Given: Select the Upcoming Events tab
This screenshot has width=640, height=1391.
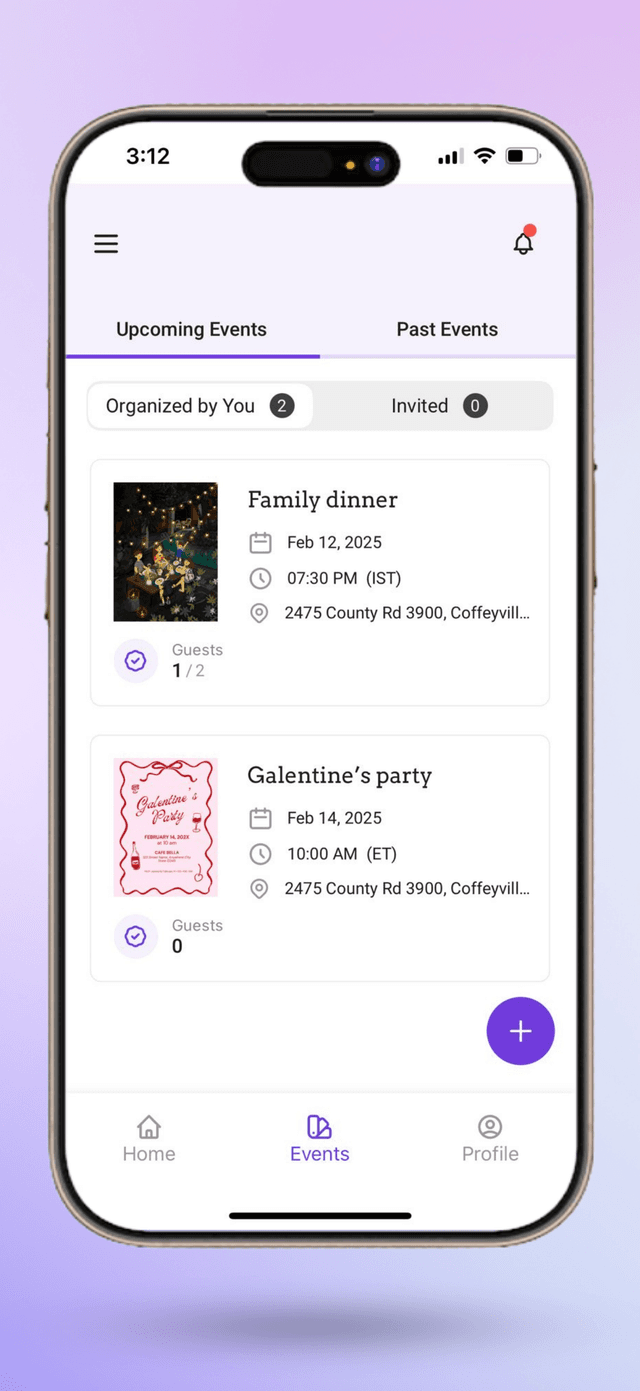Looking at the screenshot, I should pyautogui.click(x=192, y=330).
